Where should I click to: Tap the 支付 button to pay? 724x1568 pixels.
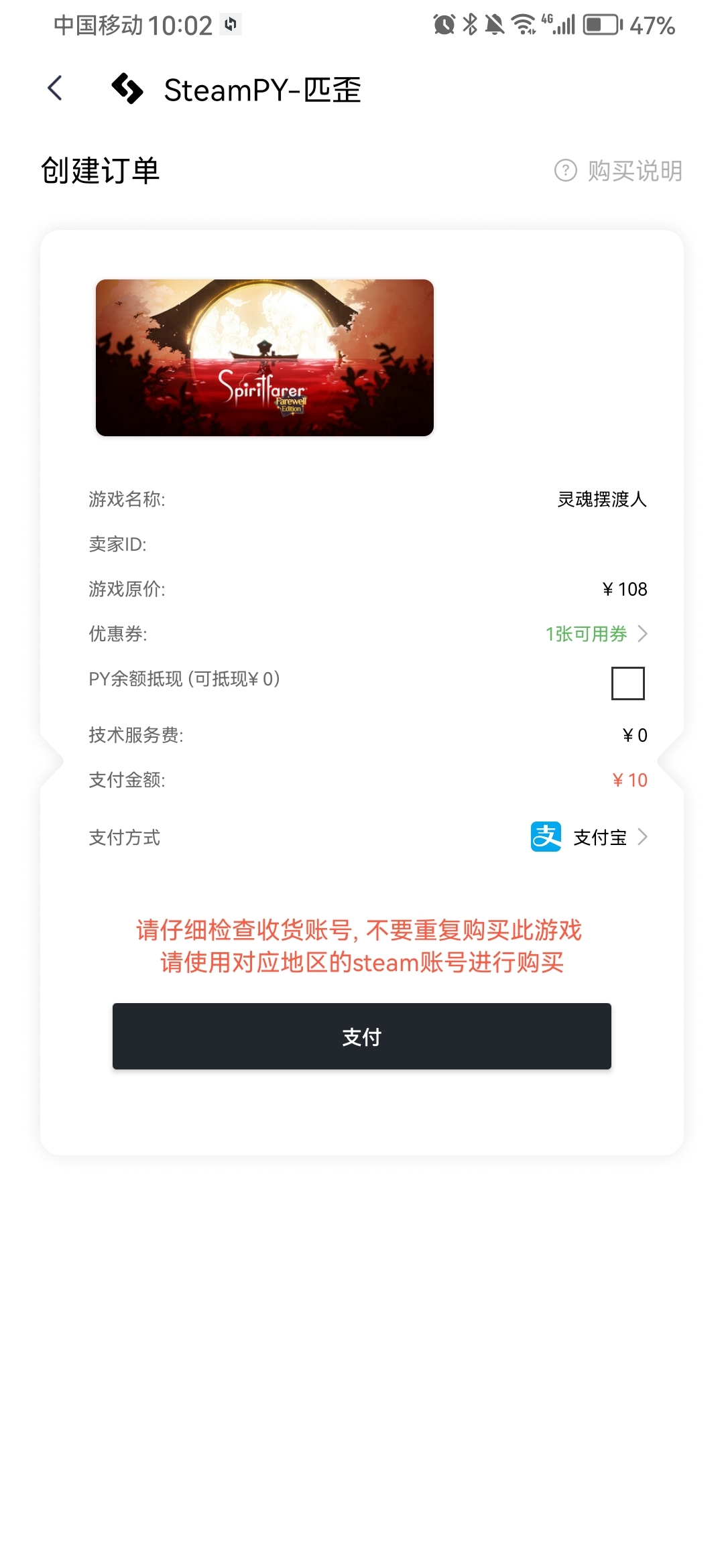[x=362, y=1036]
